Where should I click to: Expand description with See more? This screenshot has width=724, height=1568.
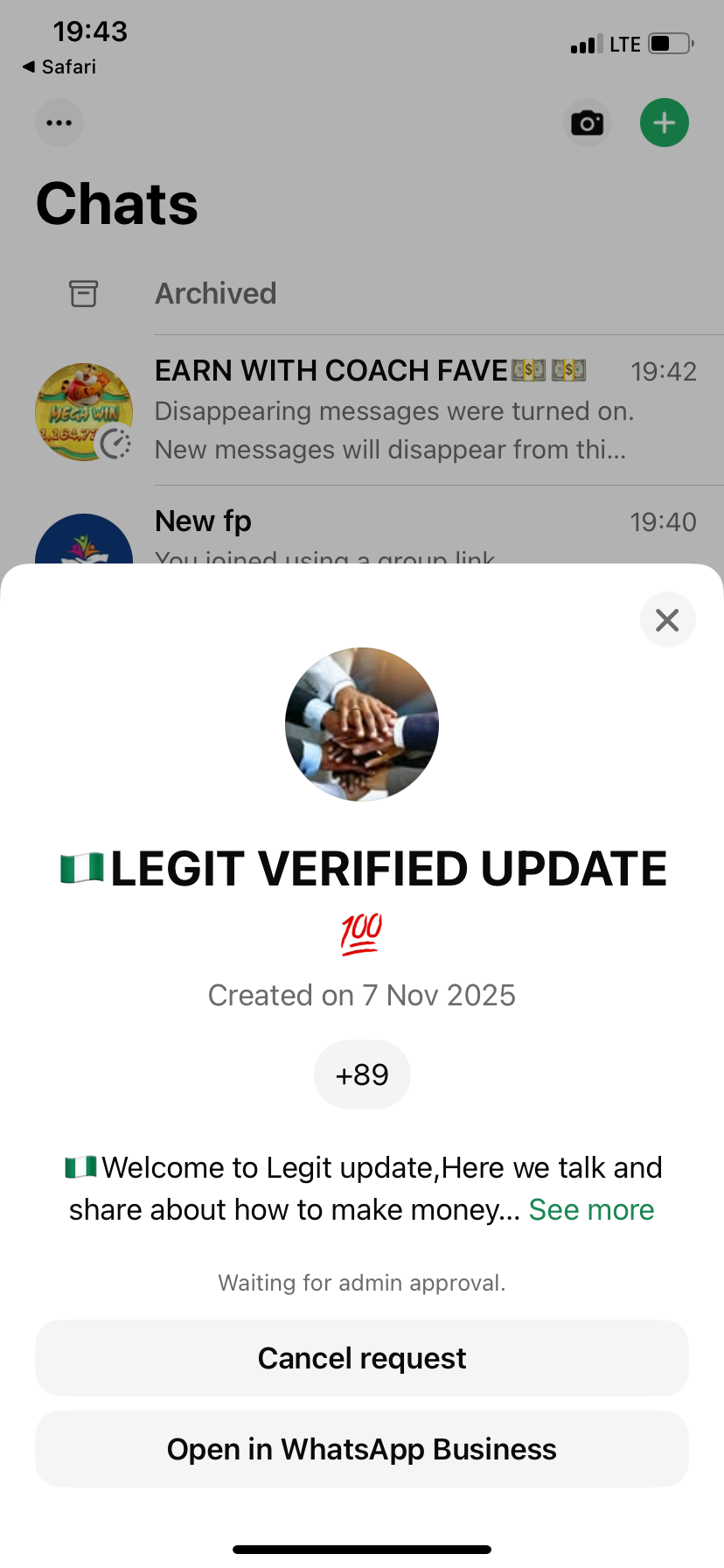(591, 1209)
